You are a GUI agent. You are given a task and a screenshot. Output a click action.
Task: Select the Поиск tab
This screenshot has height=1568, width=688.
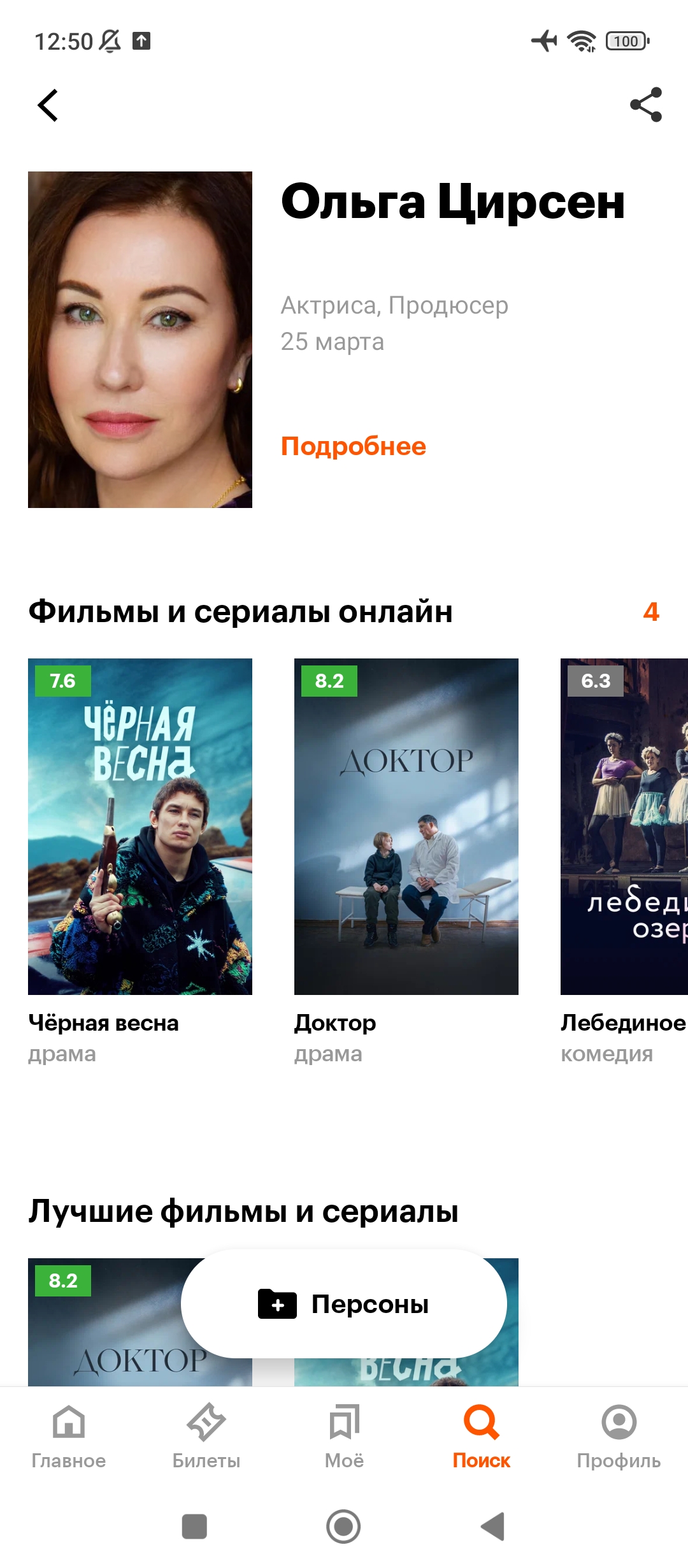pyautogui.click(x=482, y=1437)
